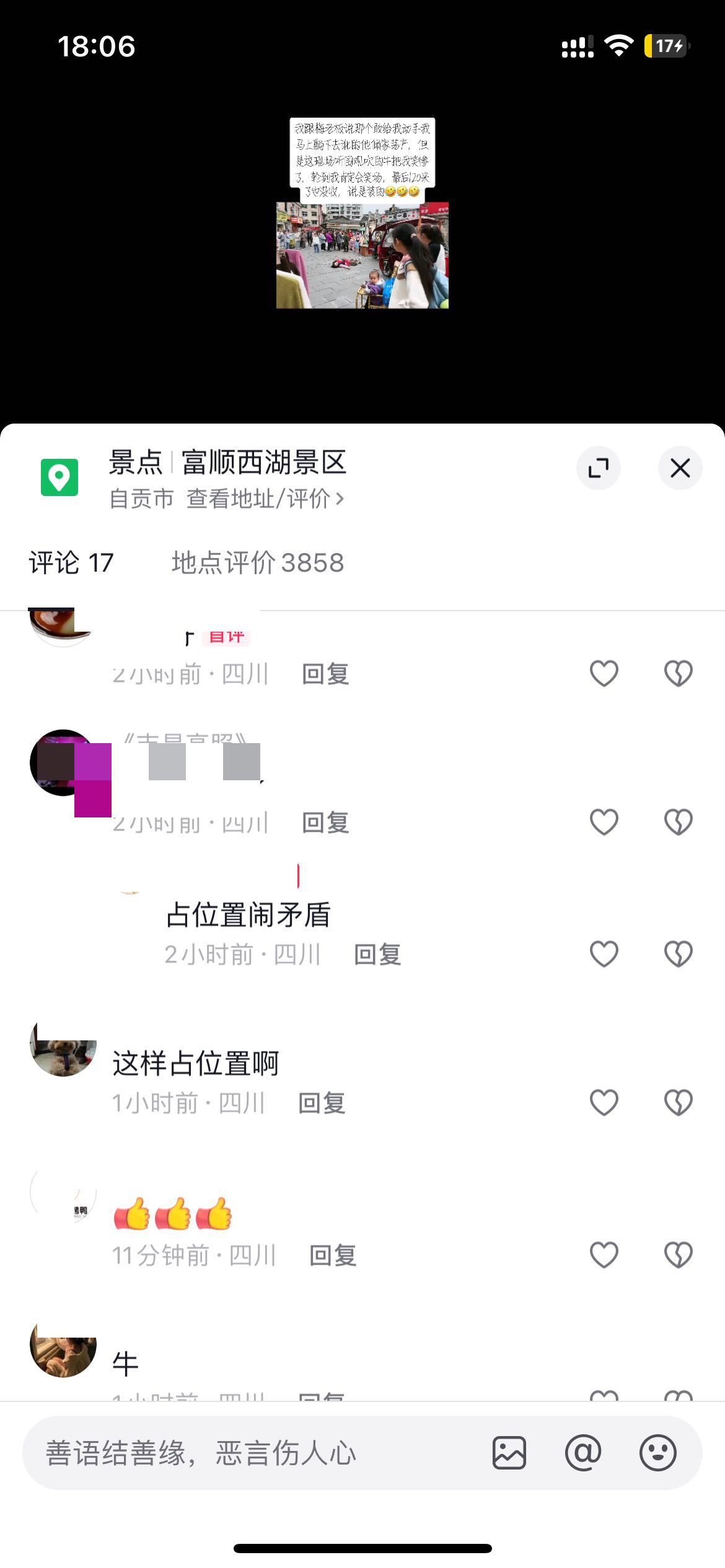Dislike the comment 这样占位置啊
Viewport: 725px width, 1568px height.
(678, 1102)
